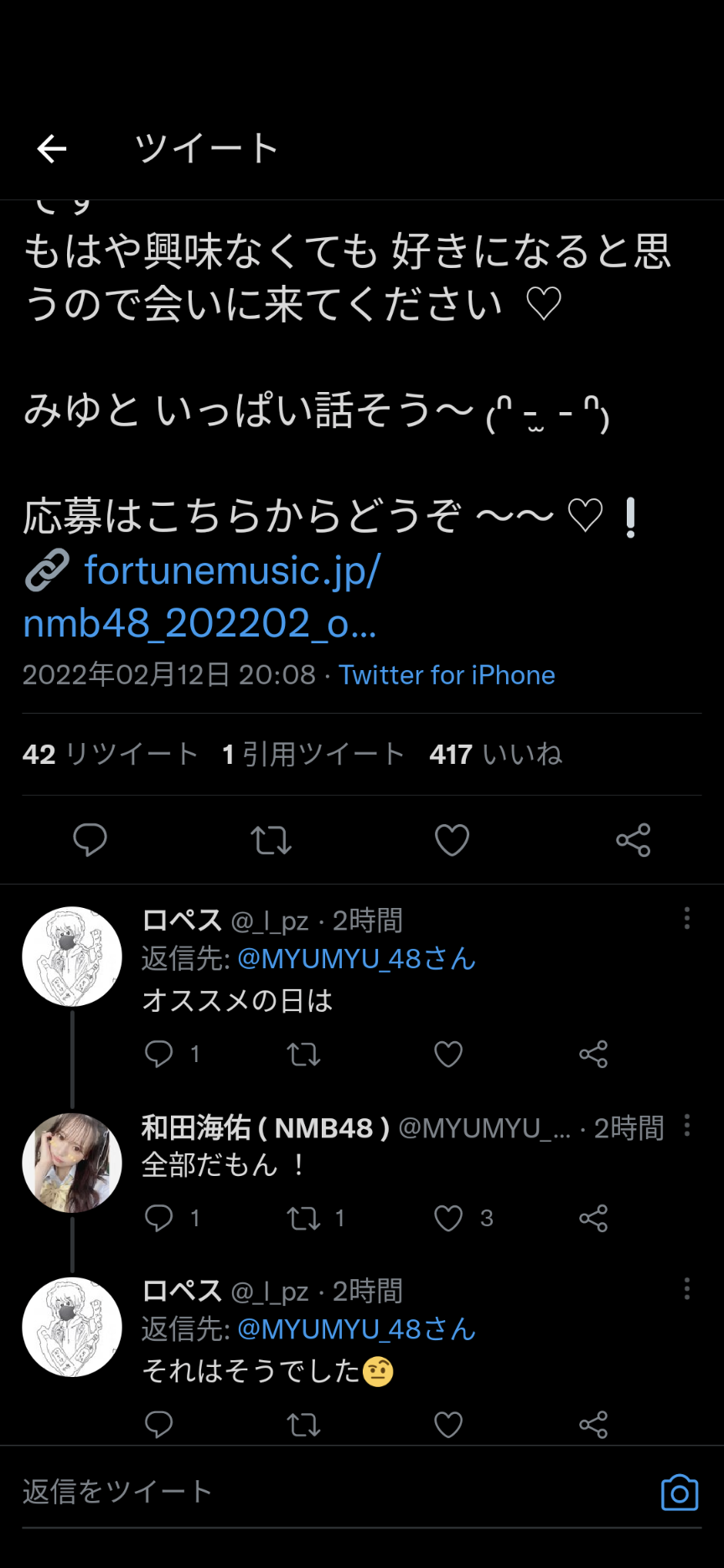Open overflow menu on オススメの日は reply

687,918
